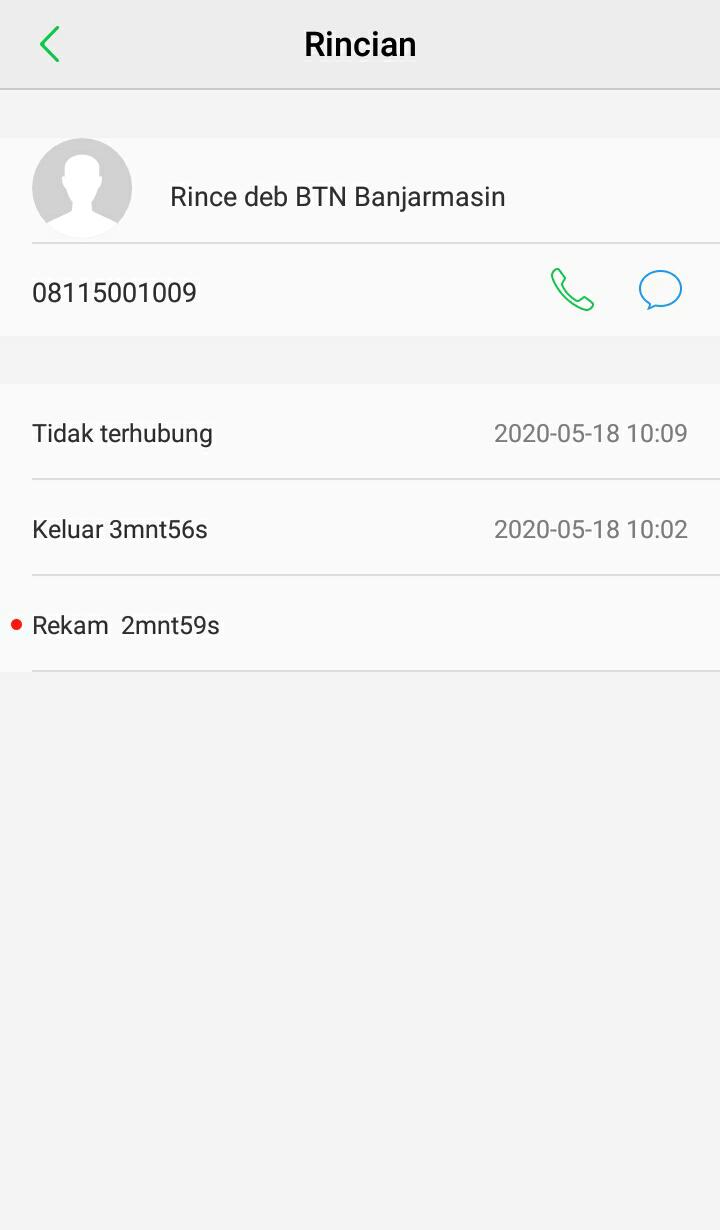
Task: Tap the Keluar 3mnt56s call log row
Action: [120, 529]
